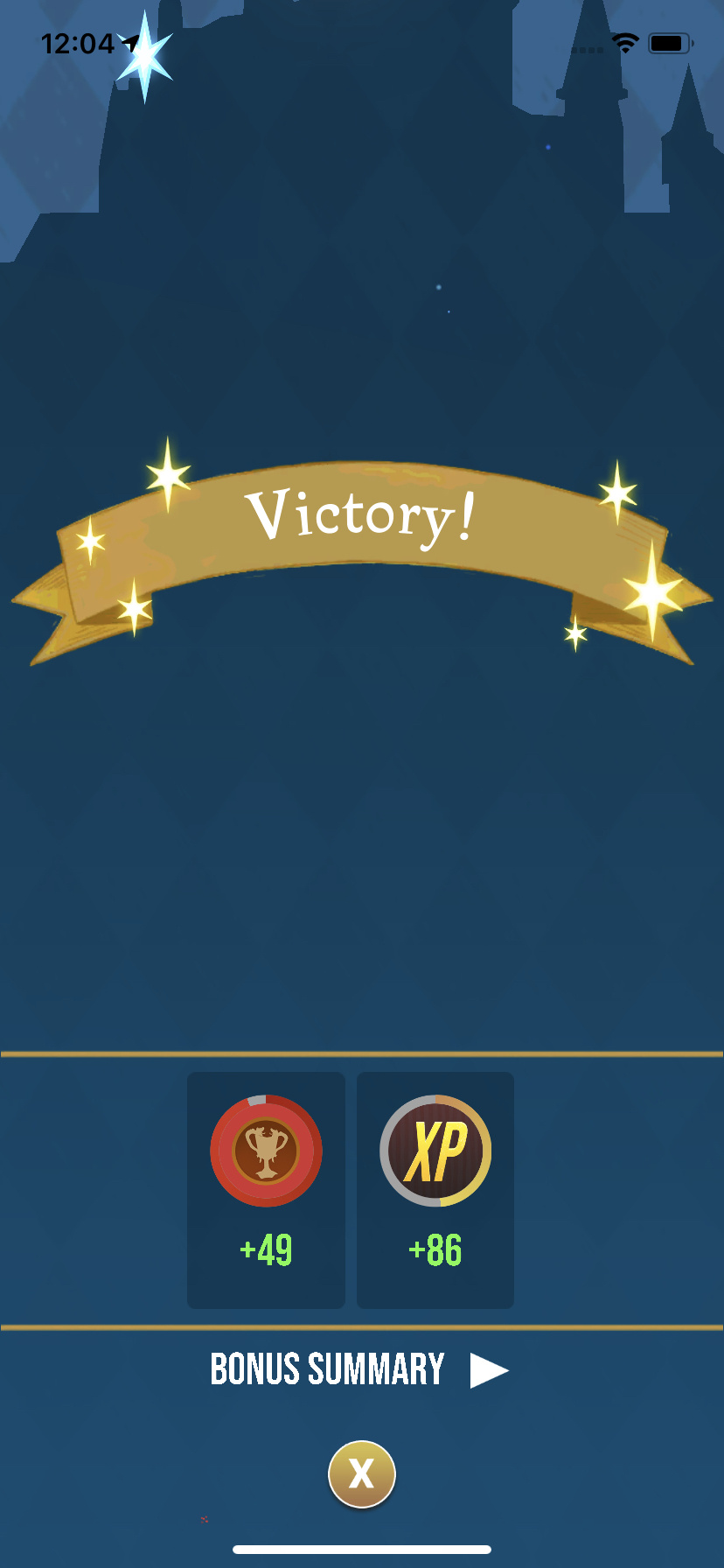Close the victory screen with X
724x1568 pixels.
click(x=362, y=1474)
